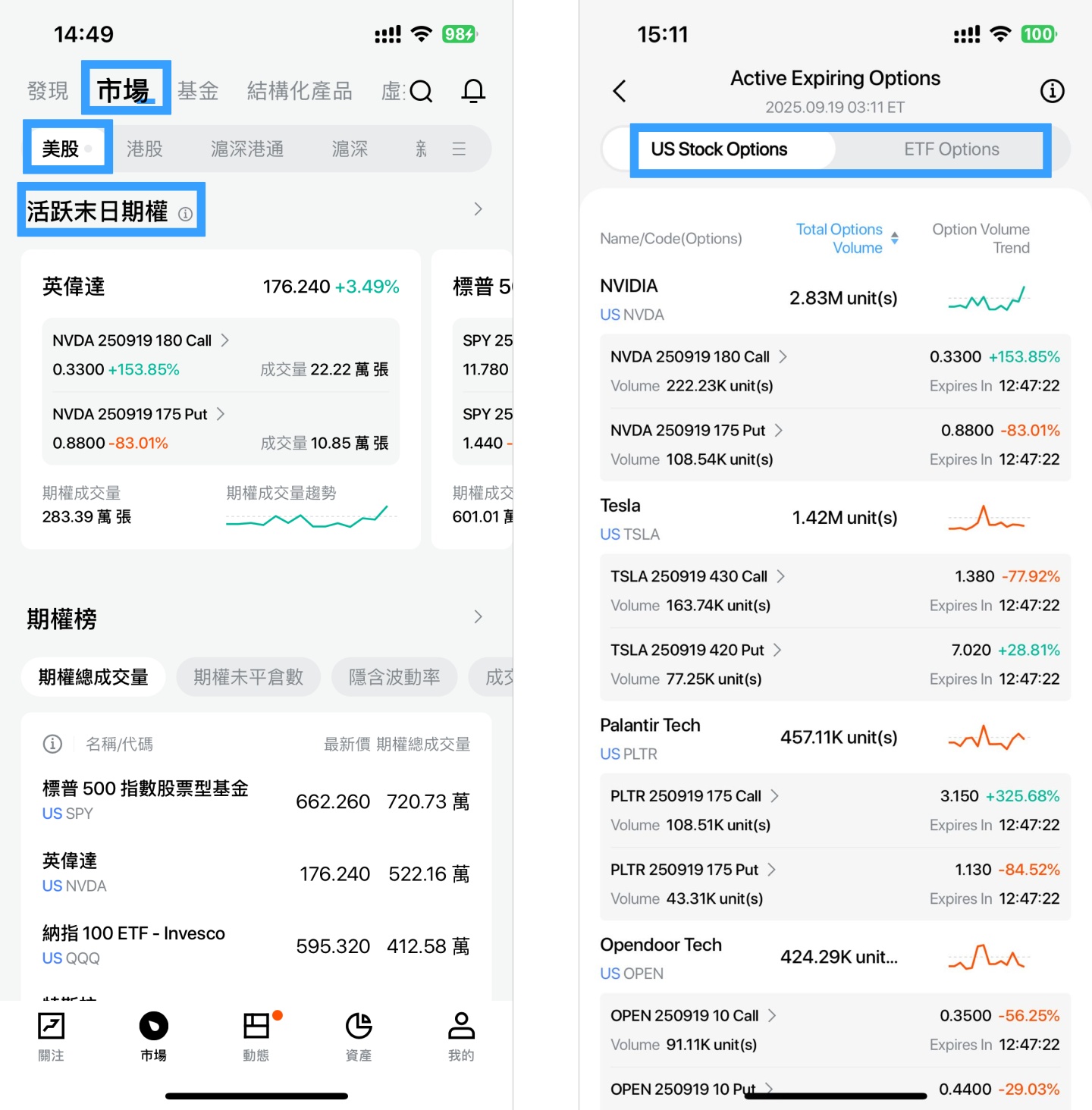The width and height of the screenshot is (1092, 1110).
Task: Expand the 活跃末日期權 section arrow
Action: 478,209
